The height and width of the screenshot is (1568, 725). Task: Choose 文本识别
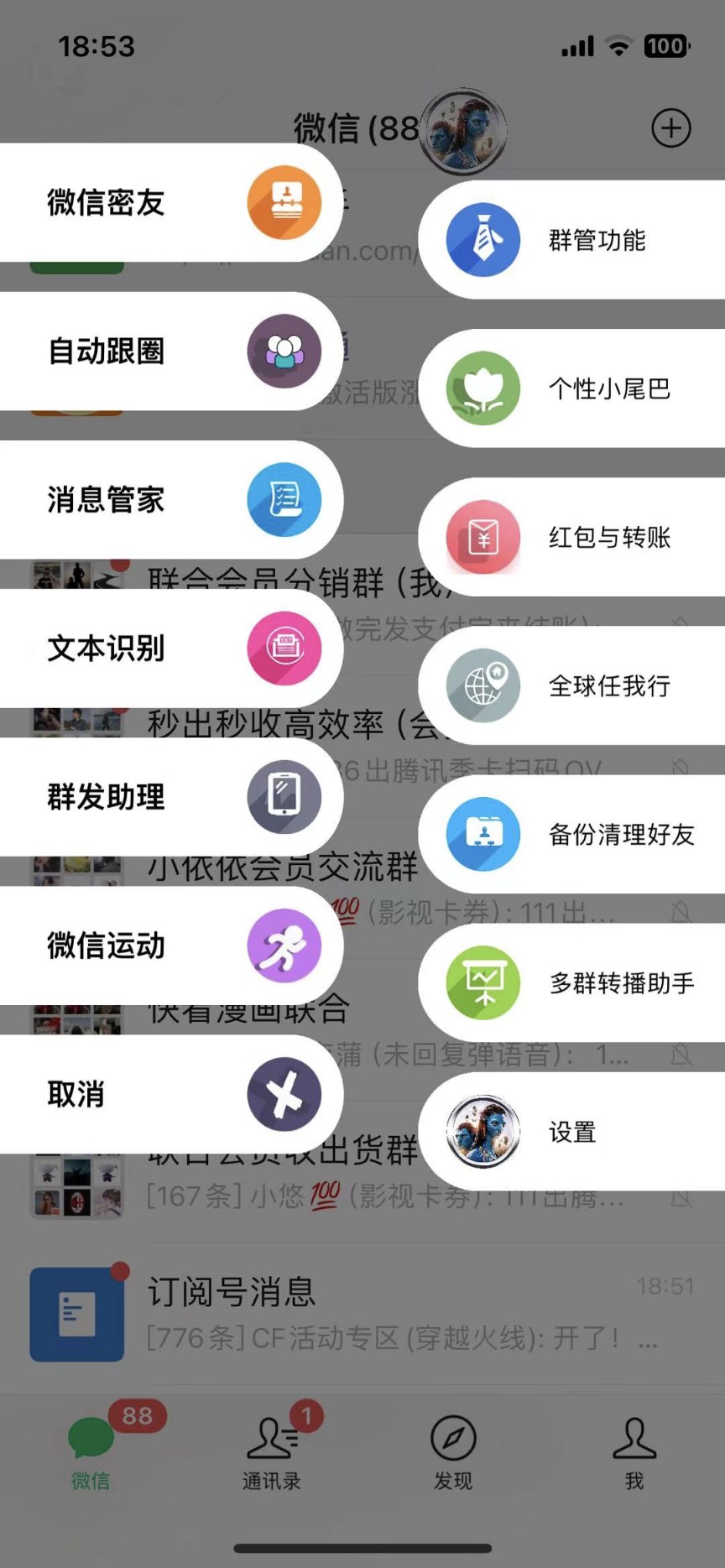[170, 648]
